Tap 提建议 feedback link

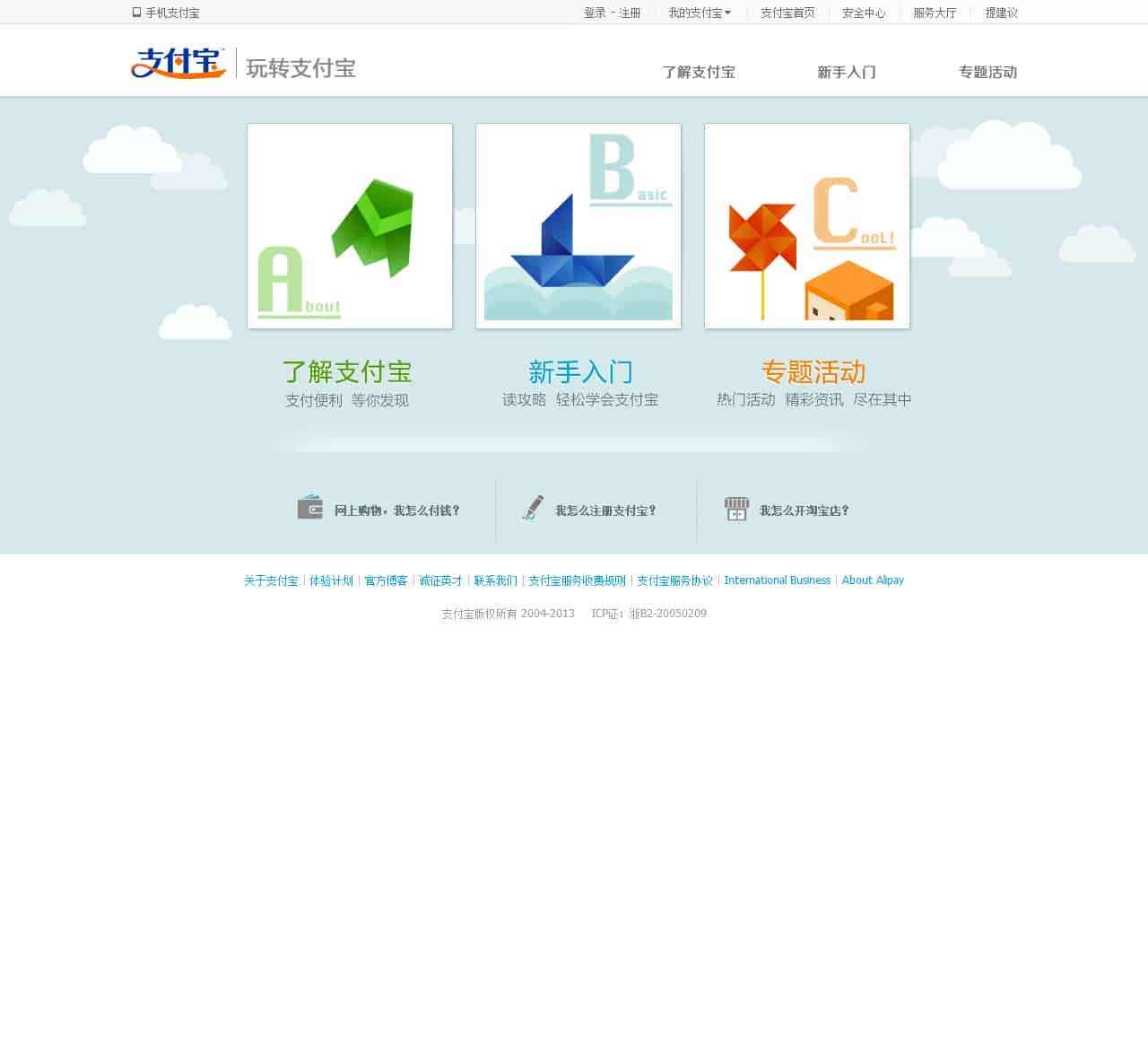pos(1001,13)
